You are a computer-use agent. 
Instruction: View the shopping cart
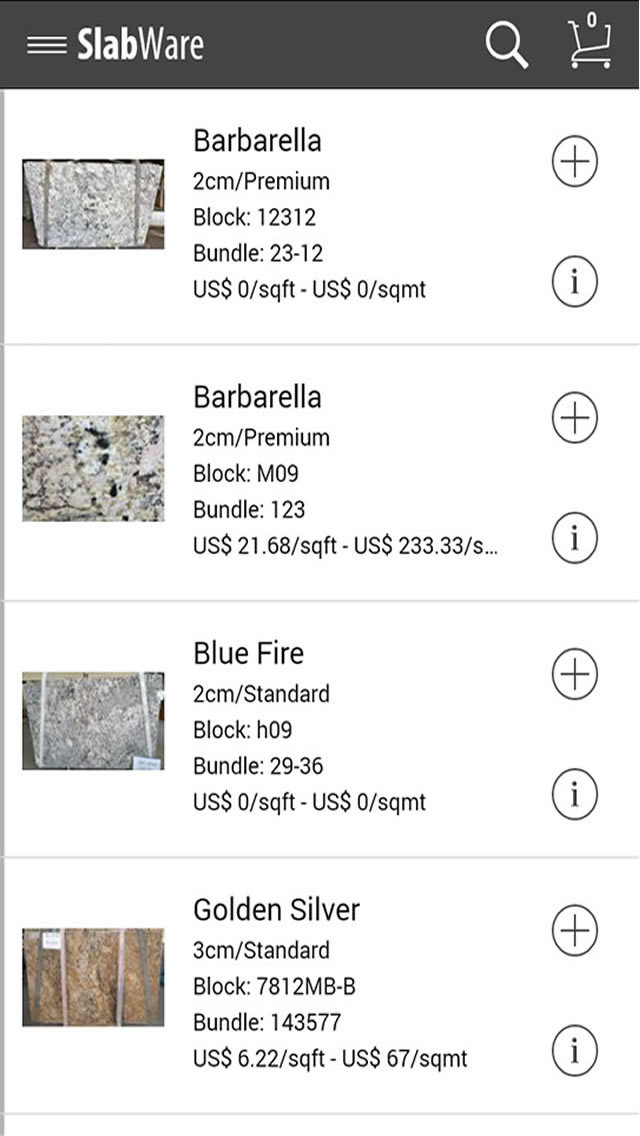[x=590, y=41]
